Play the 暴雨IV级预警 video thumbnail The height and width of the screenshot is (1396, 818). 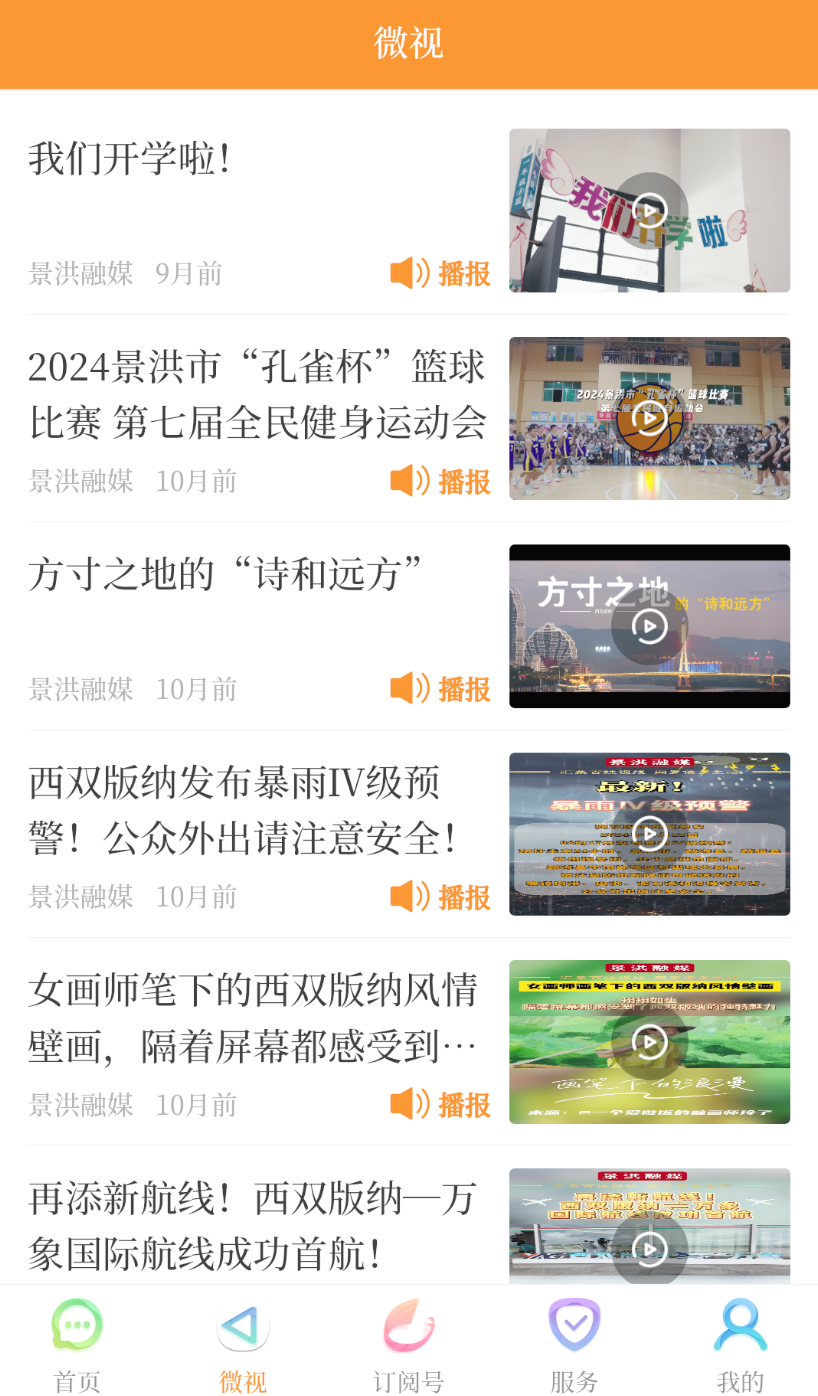click(x=649, y=834)
